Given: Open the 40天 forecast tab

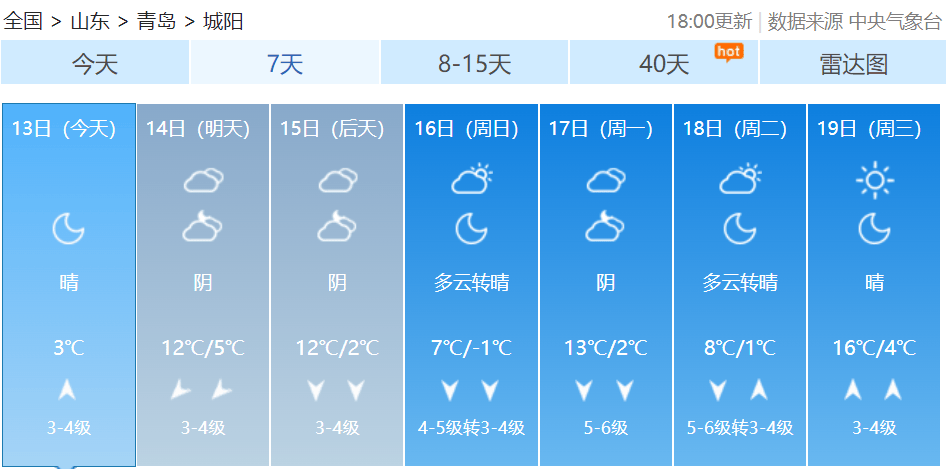Looking at the screenshot, I should (x=665, y=64).
